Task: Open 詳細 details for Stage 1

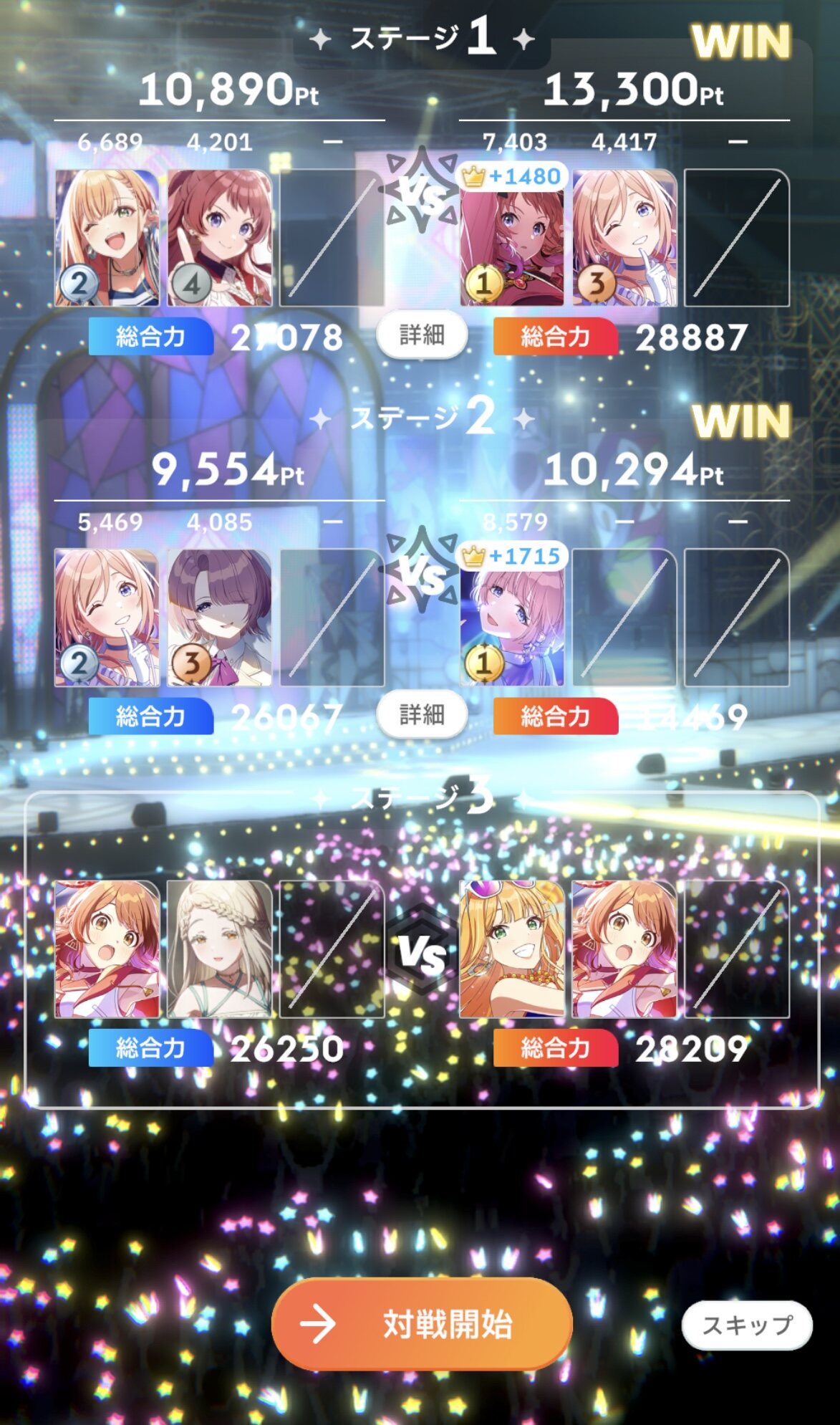Action: tap(422, 335)
